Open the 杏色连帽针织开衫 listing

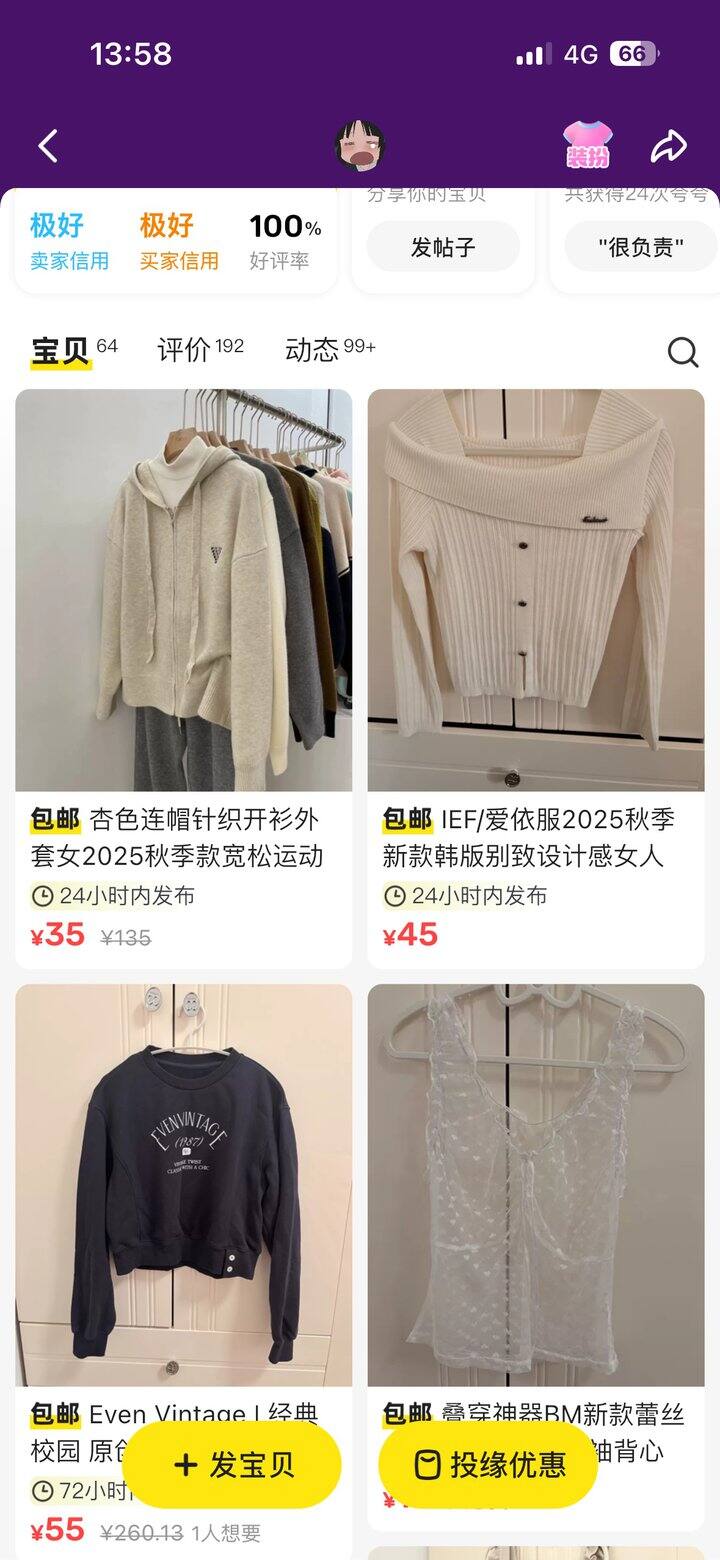184,590
